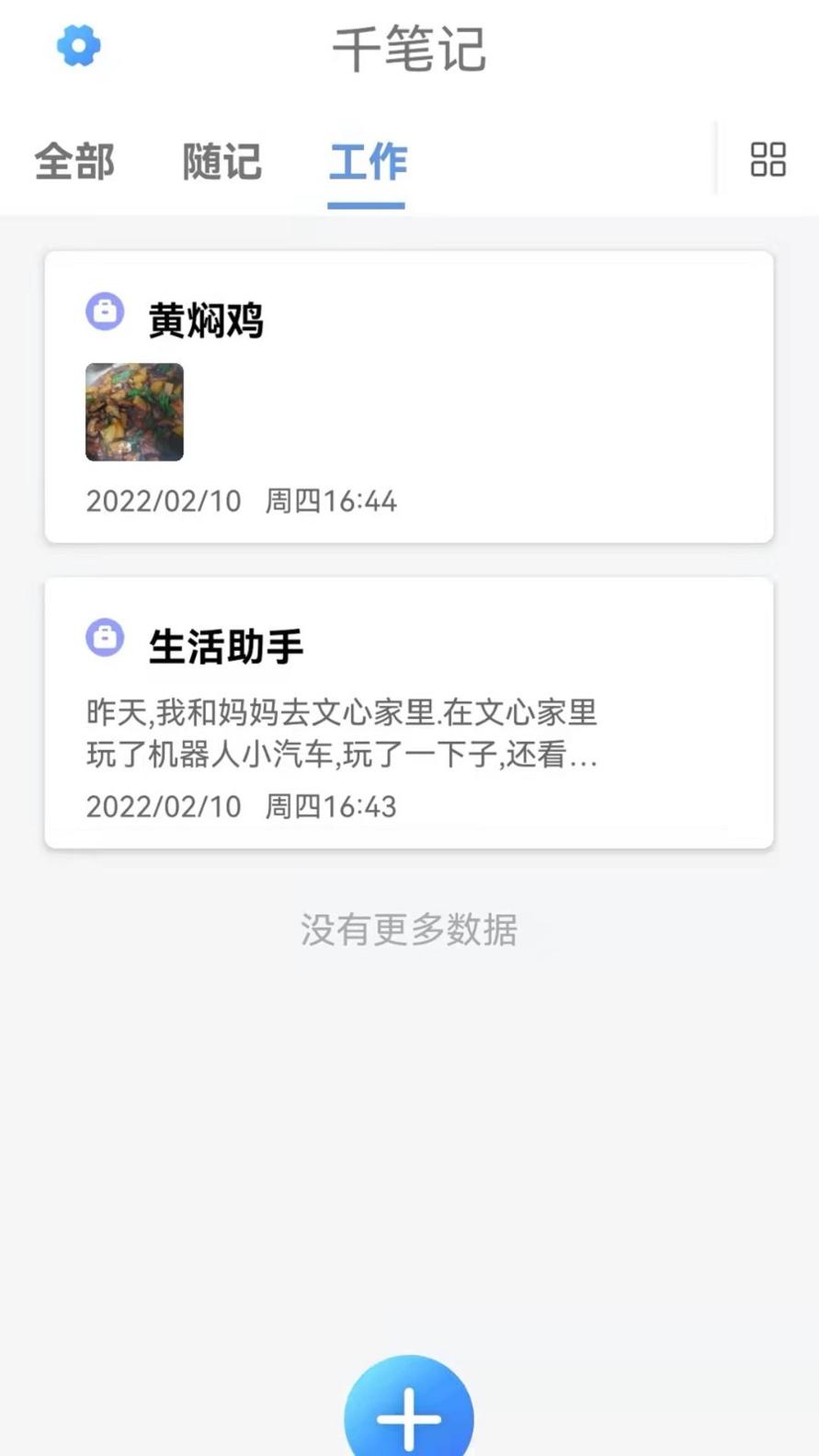Click the category icon on 黄焖鸡 note

tap(106, 313)
